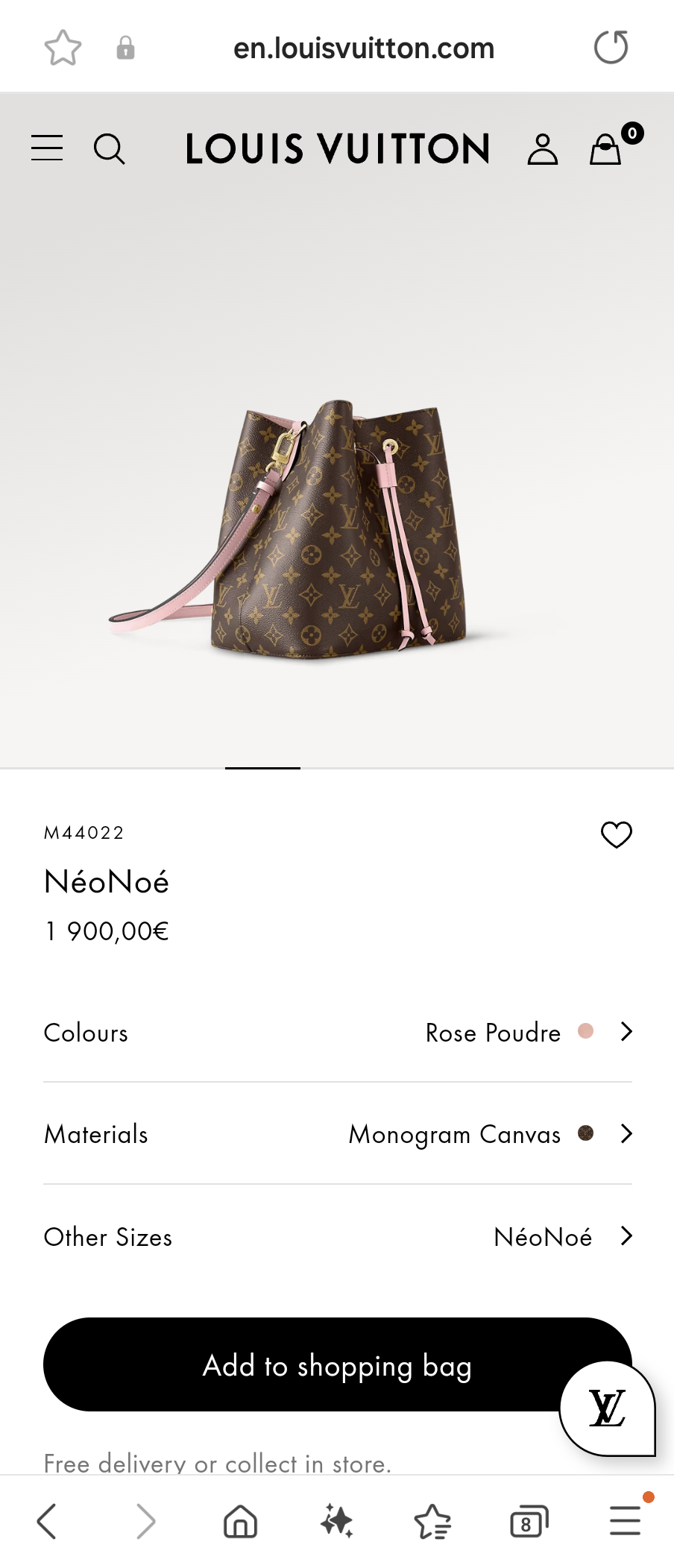Viewport: 674px width, 1568px height.
Task: Open Other Sizes for NéoNoé
Action: [x=336, y=1236]
